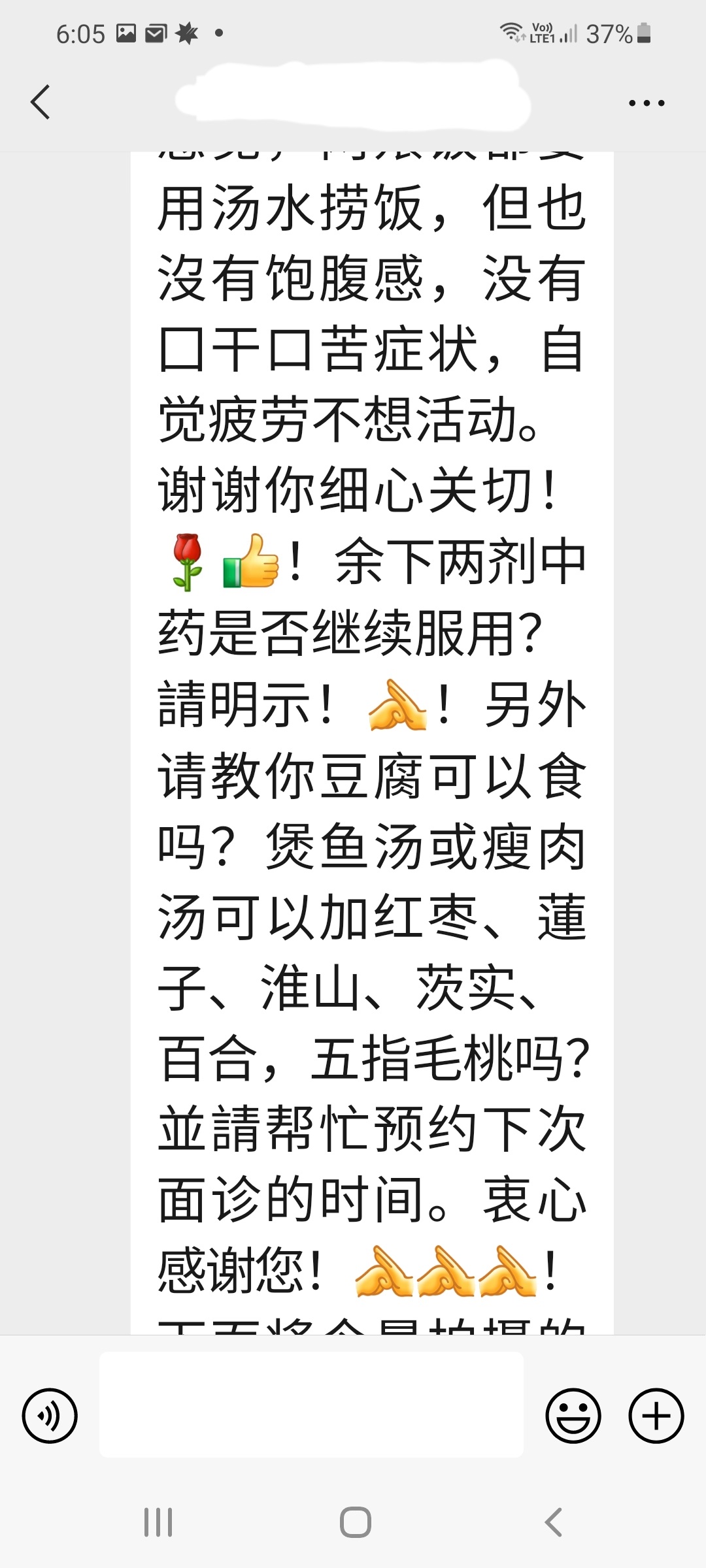Tap the system home button

click(x=355, y=1522)
